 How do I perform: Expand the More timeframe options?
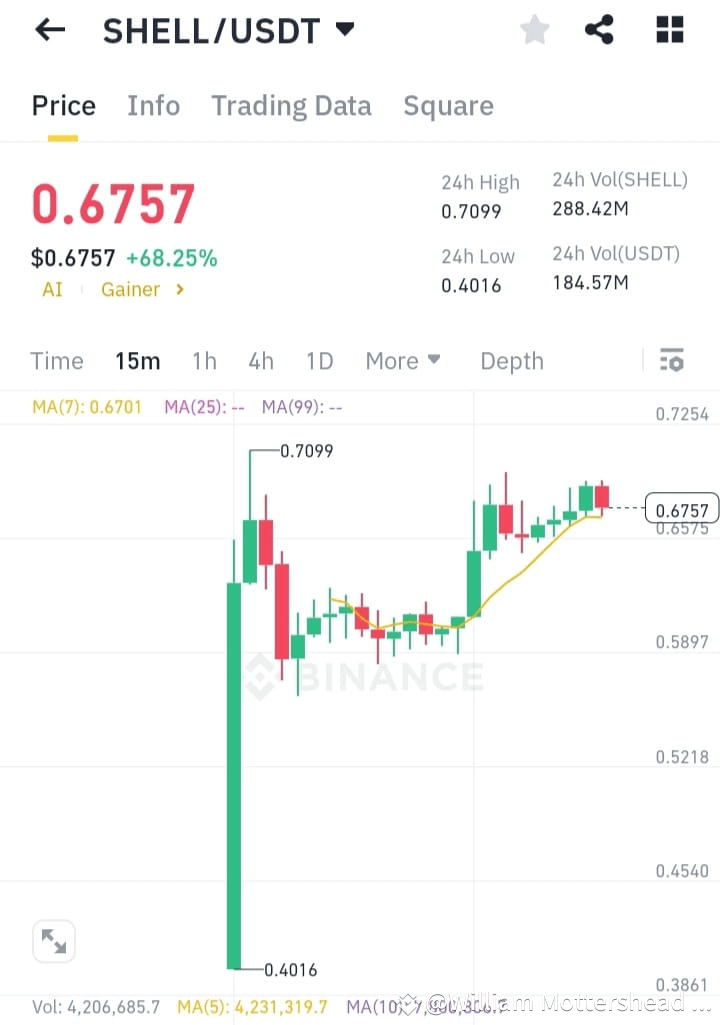[402, 360]
